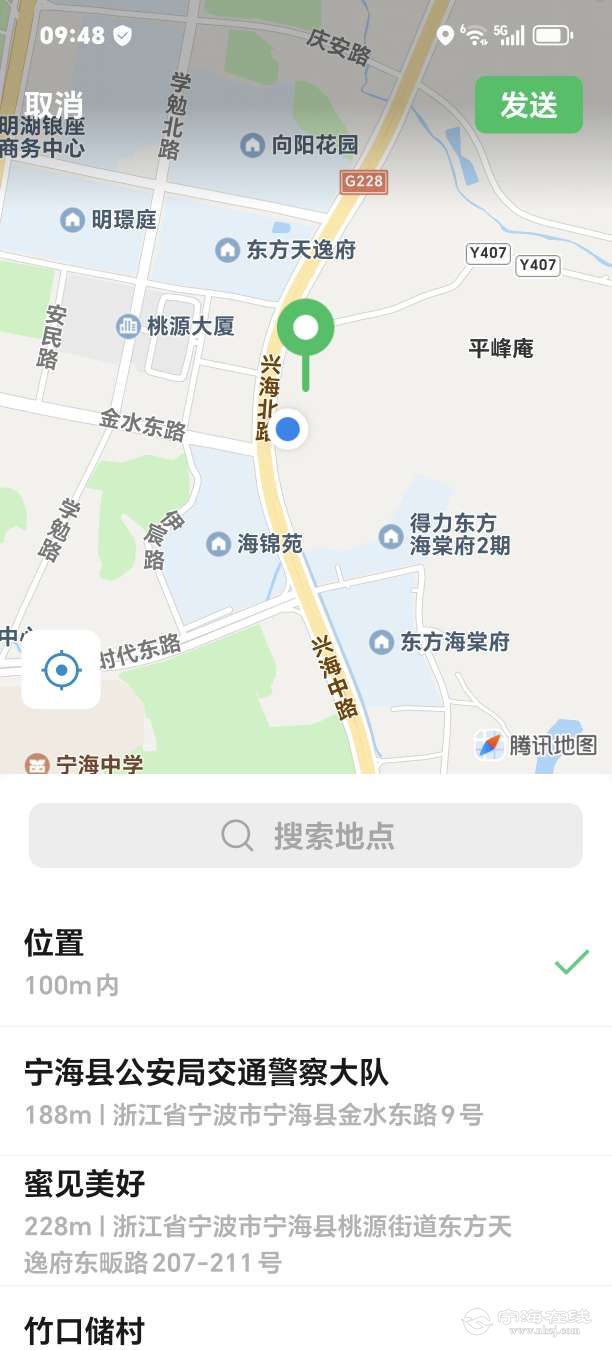Open the 搜索地点 search box

pos(306,835)
